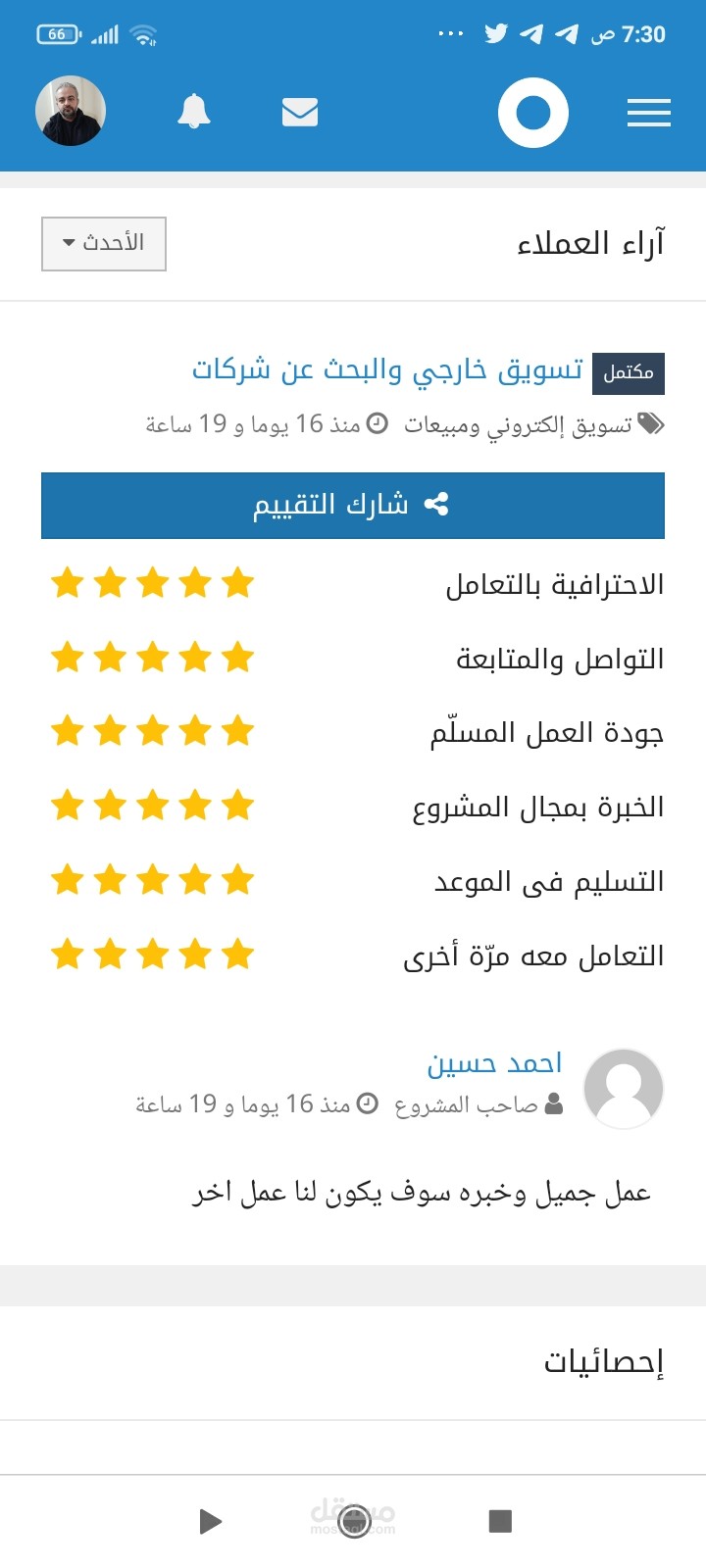The height and width of the screenshot is (1568, 706).
Task: Click the مكتمل status badge
Action: [x=629, y=372]
